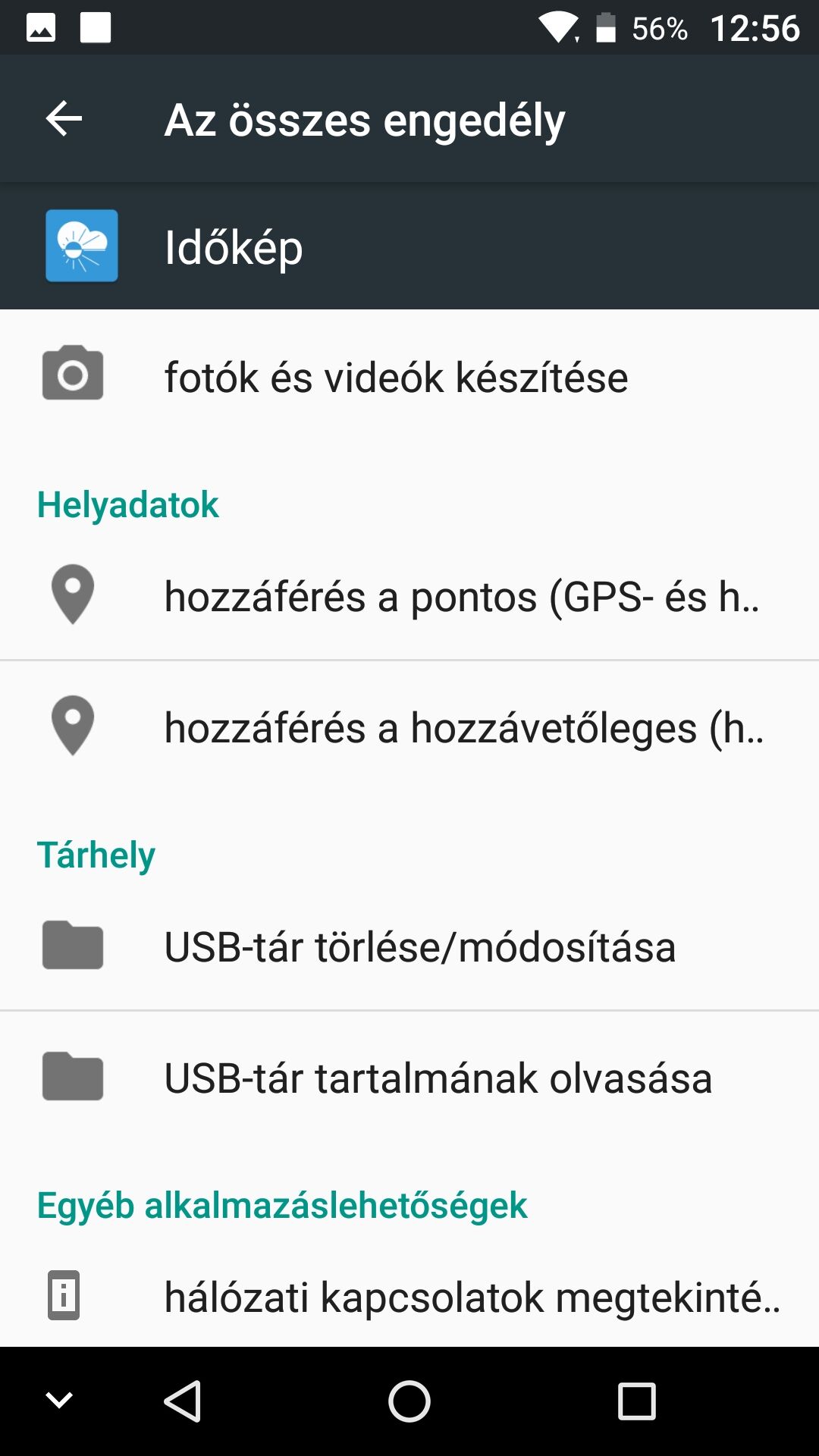Screen dimensions: 819x1456
Task: Select 'USB-tár tartalmának olvasása' permission
Action: [x=409, y=1077]
